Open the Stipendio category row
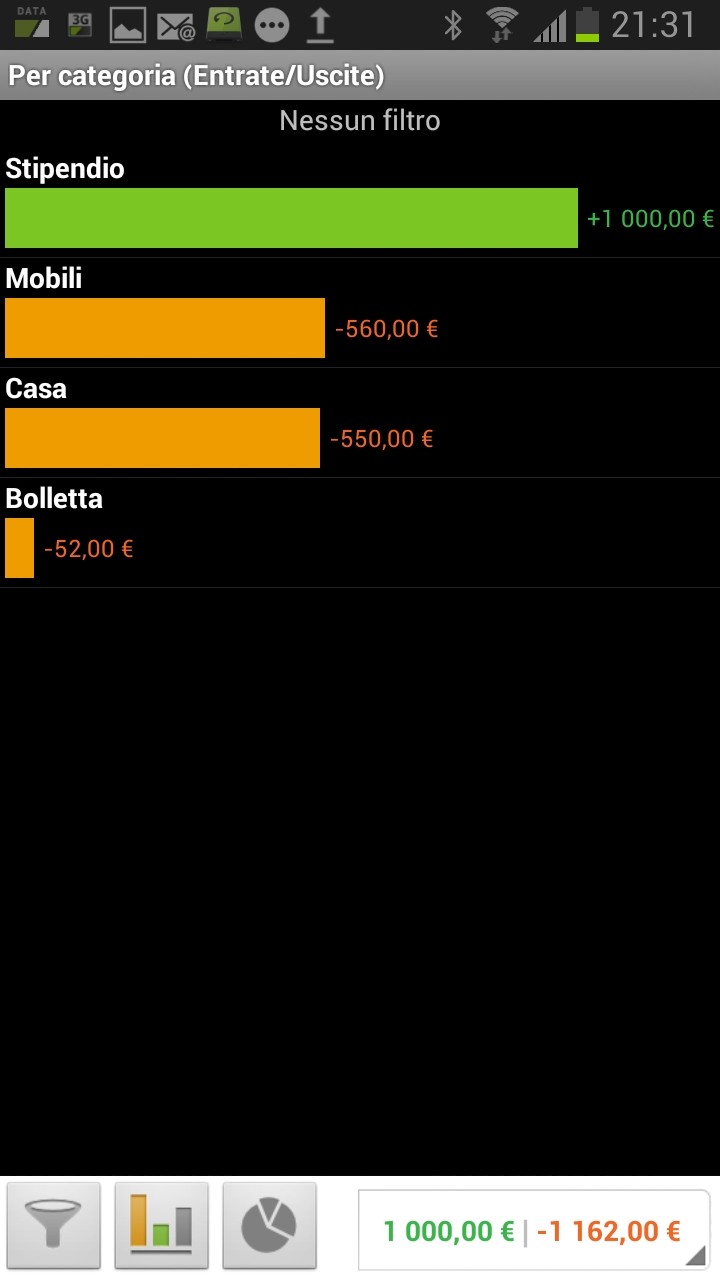Screen dimensions: 720x1280 pyautogui.click(x=360, y=203)
